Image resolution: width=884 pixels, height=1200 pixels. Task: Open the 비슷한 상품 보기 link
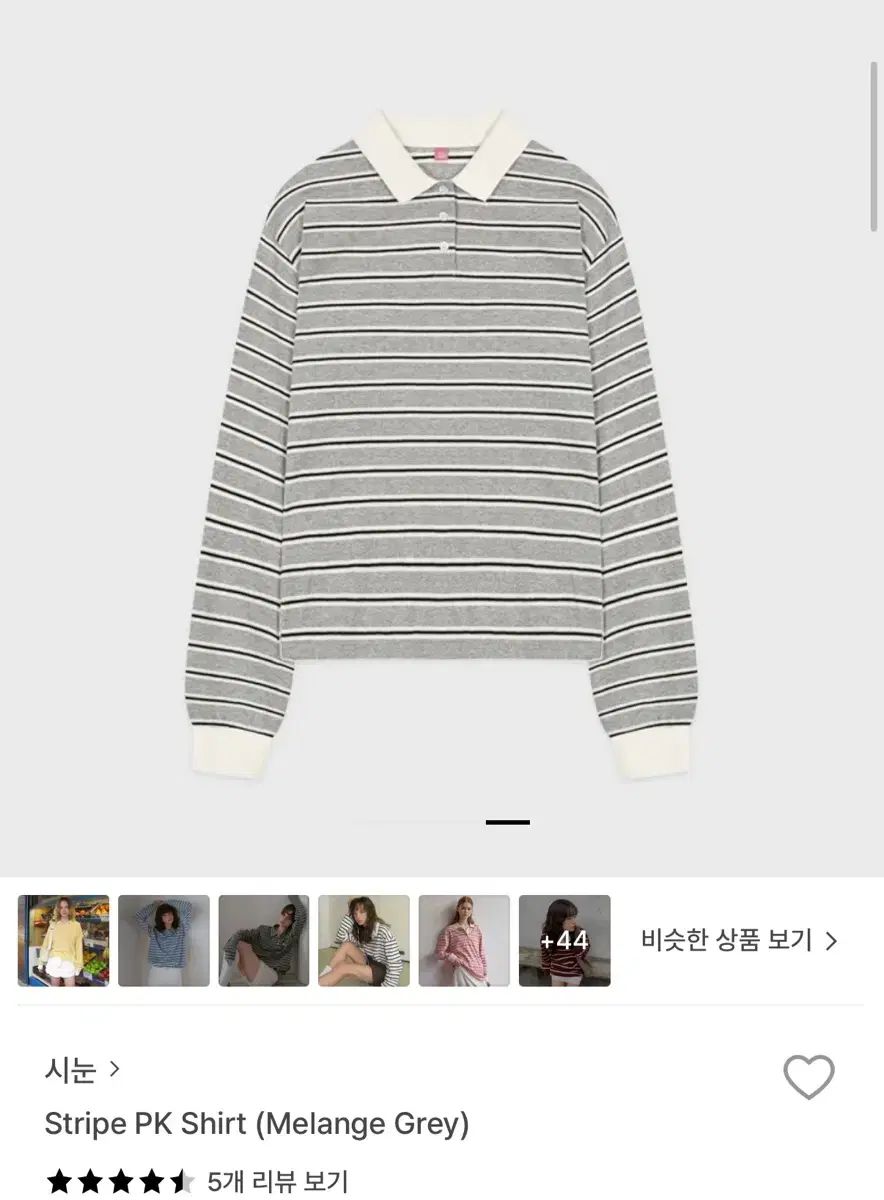click(738, 940)
